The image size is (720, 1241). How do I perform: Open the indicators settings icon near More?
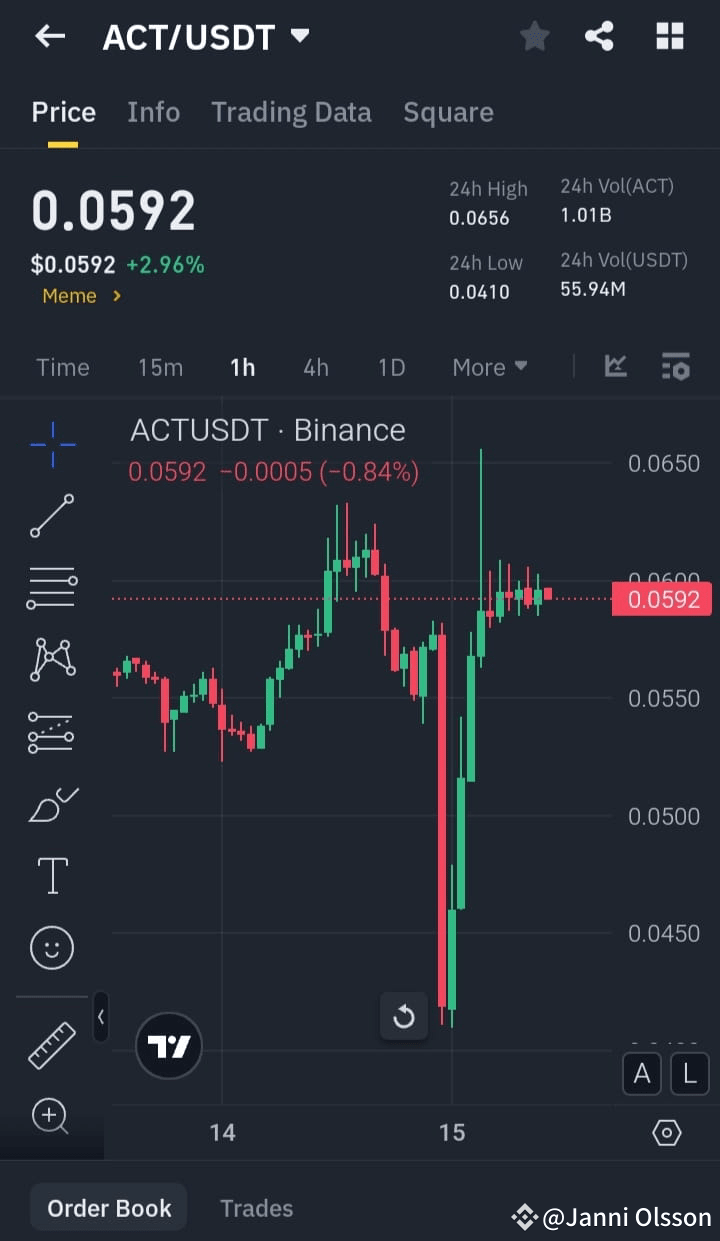tap(677, 367)
